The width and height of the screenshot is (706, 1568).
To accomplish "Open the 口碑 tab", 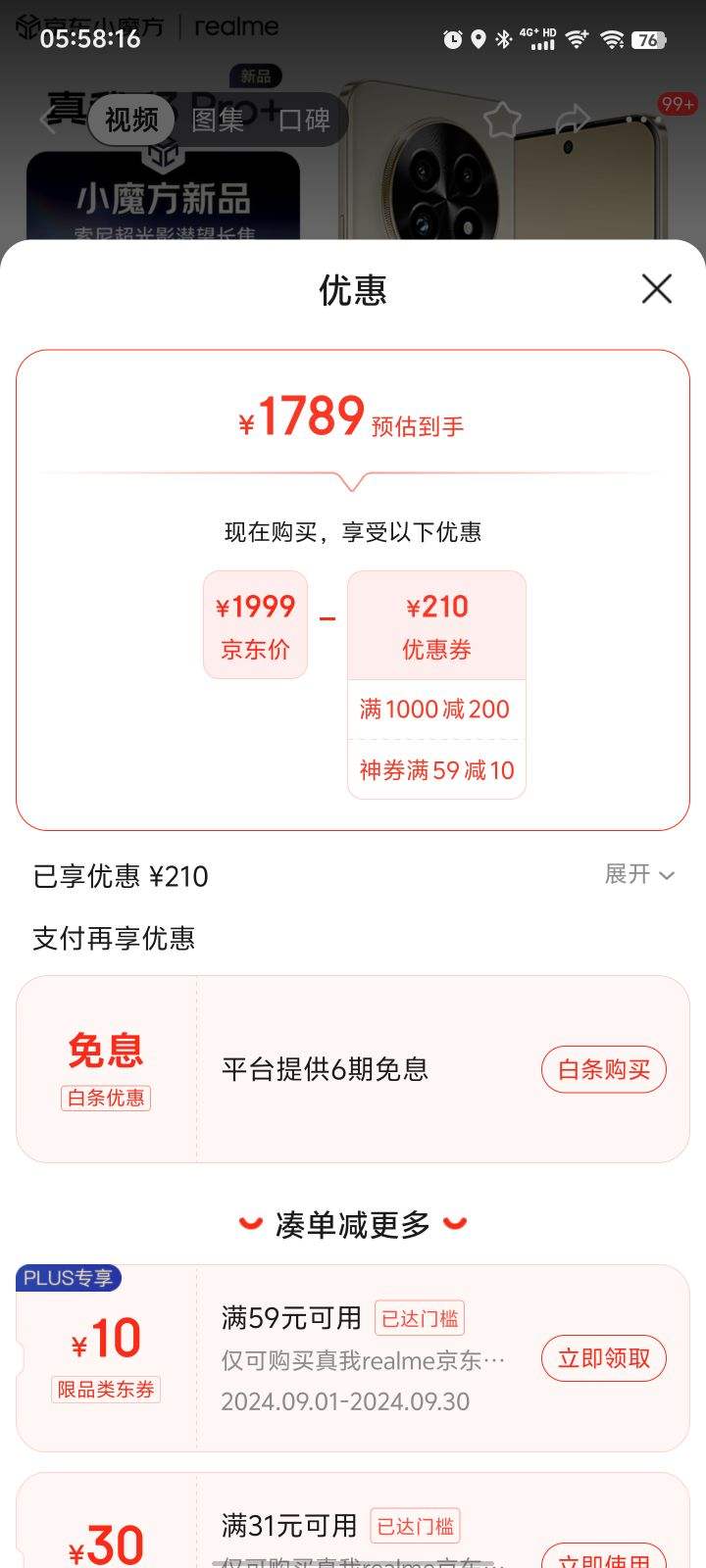I will (304, 120).
